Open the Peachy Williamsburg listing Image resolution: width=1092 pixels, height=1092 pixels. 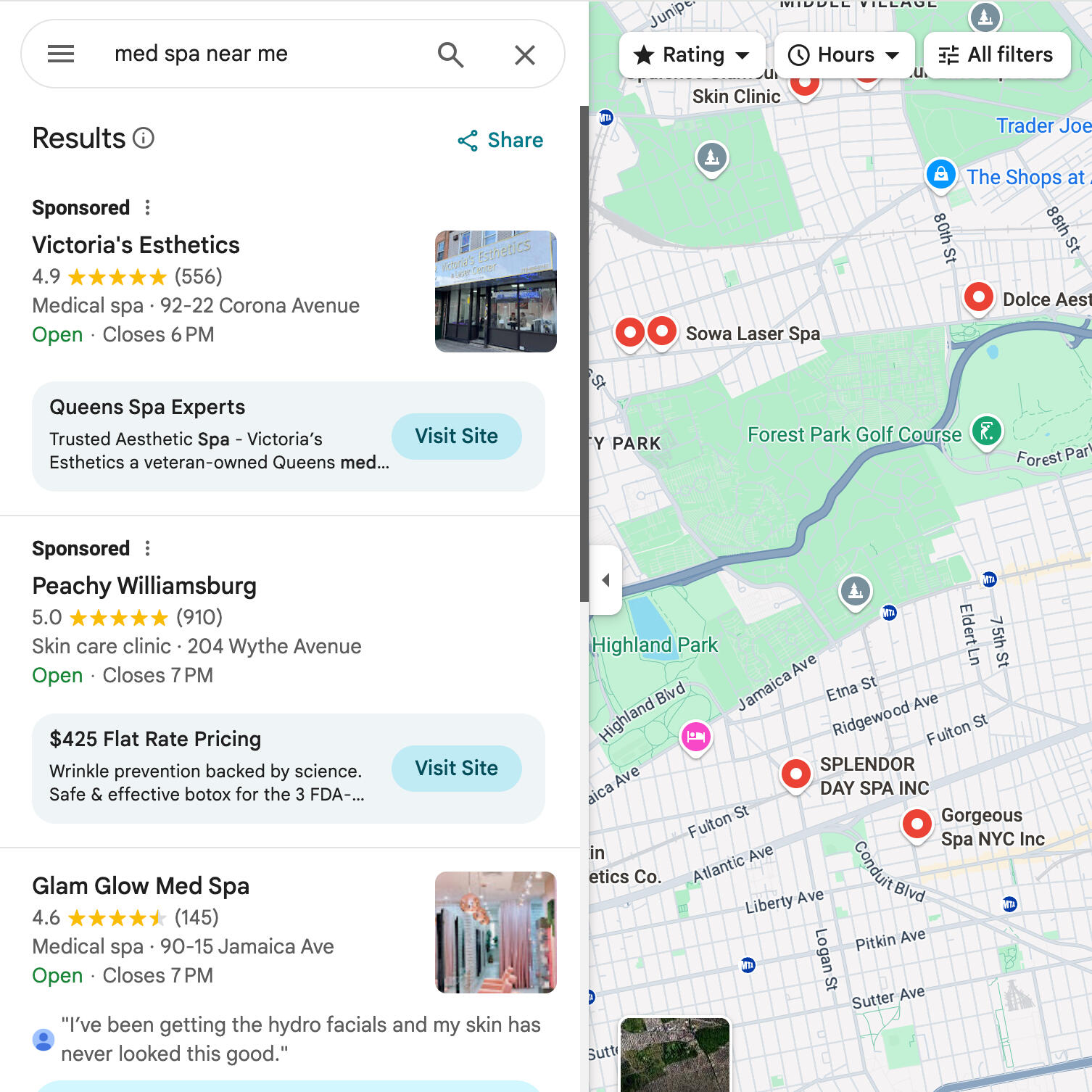click(144, 586)
